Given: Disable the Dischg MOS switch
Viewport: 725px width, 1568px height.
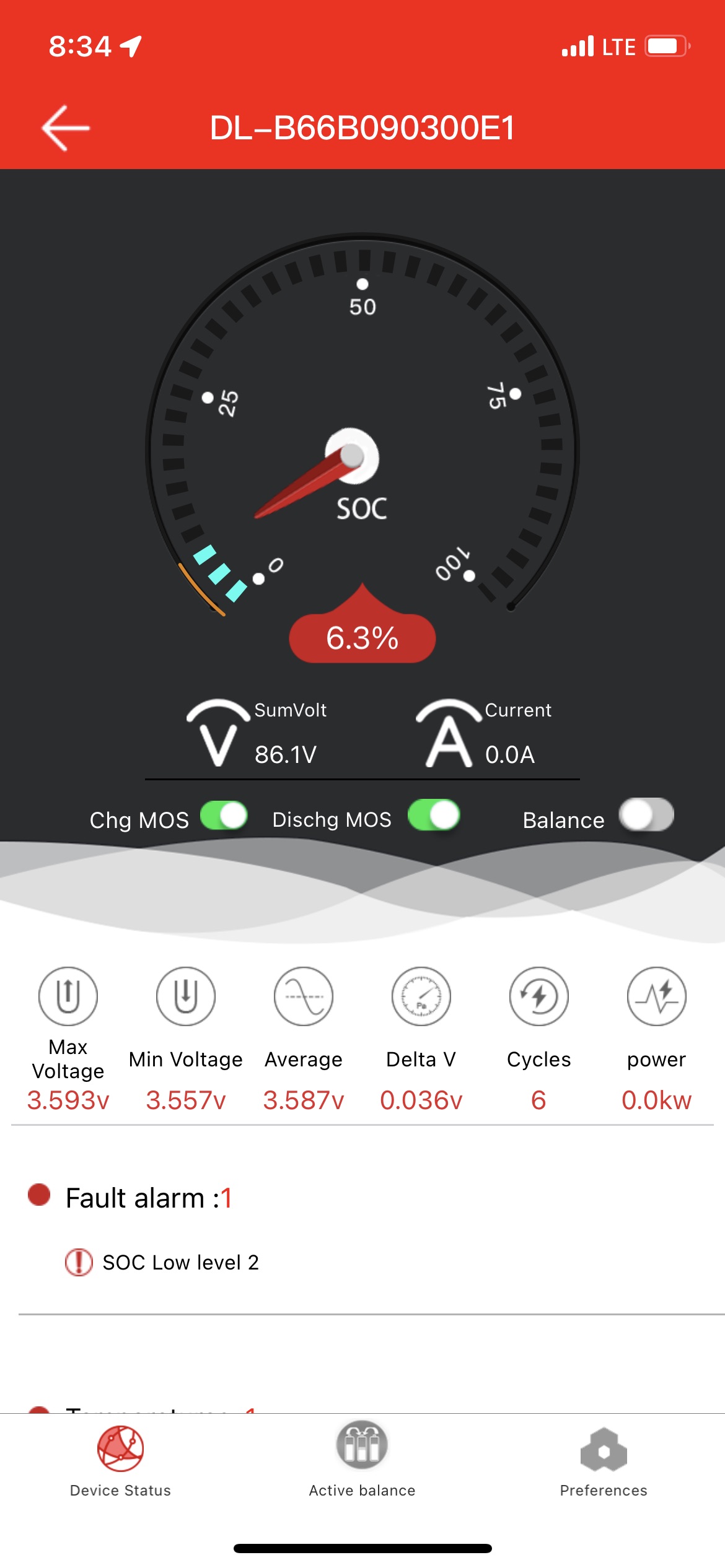Looking at the screenshot, I should coord(434,816).
